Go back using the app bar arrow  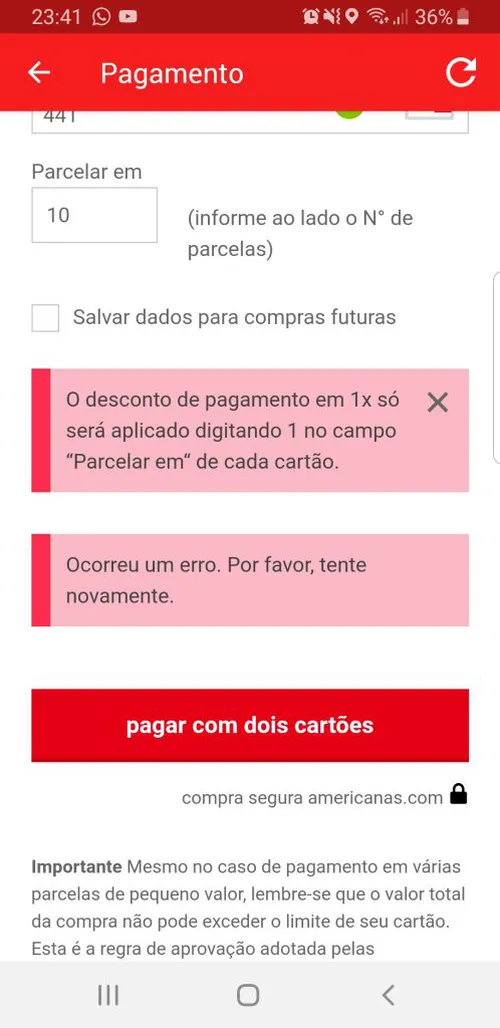[39, 73]
